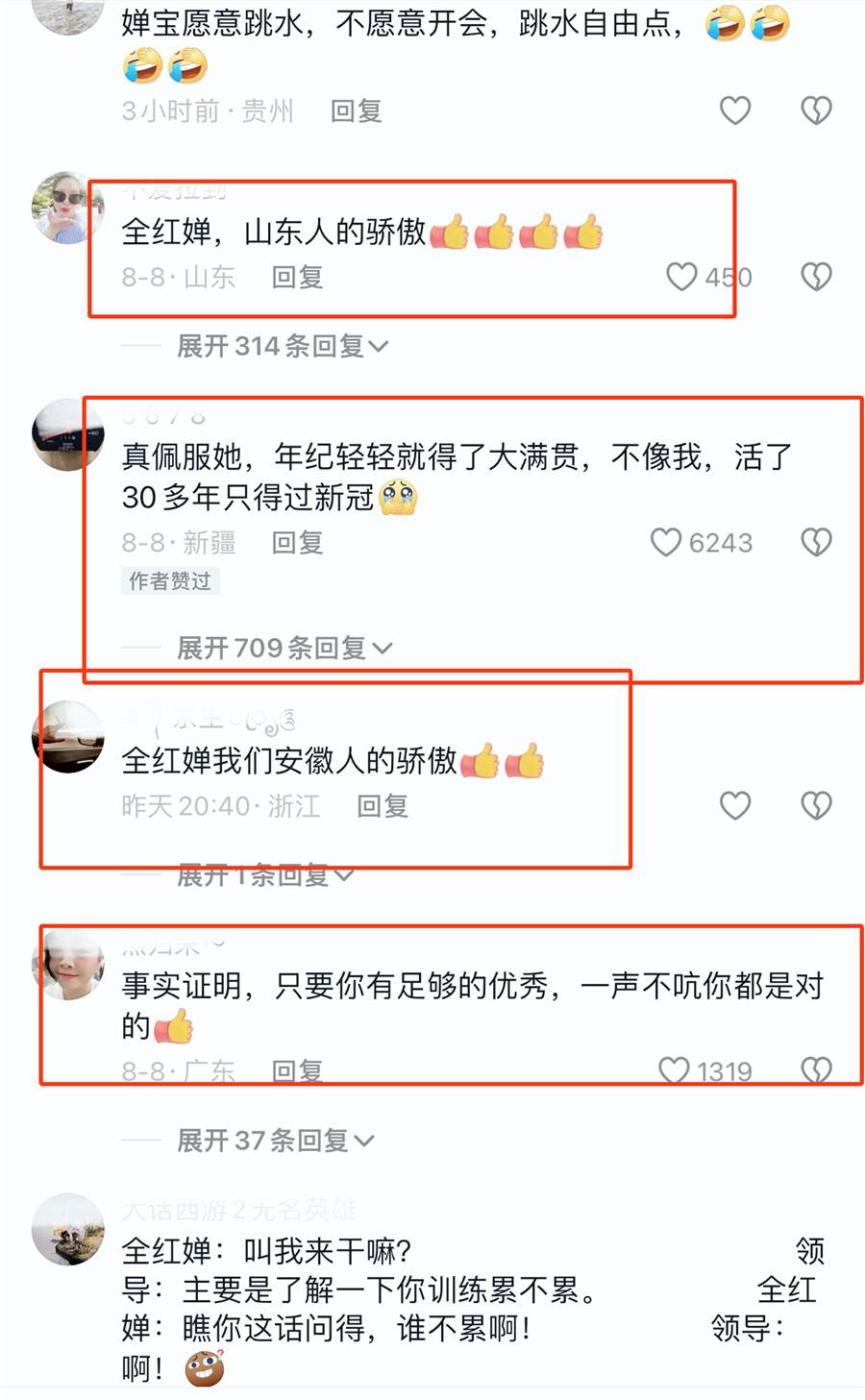Dislike the comment from 贵州

pos(816,111)
